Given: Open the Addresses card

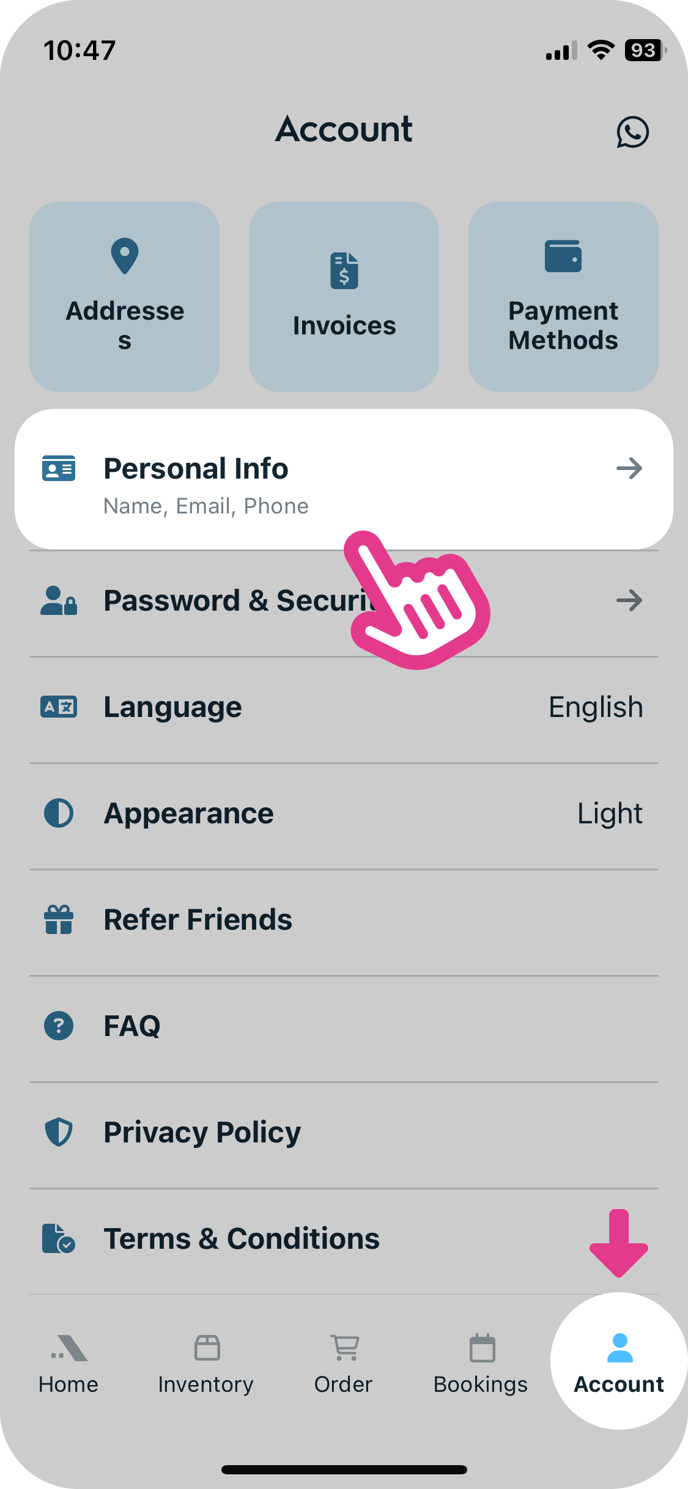Looking at the screenshot, I should click(124, 296).
